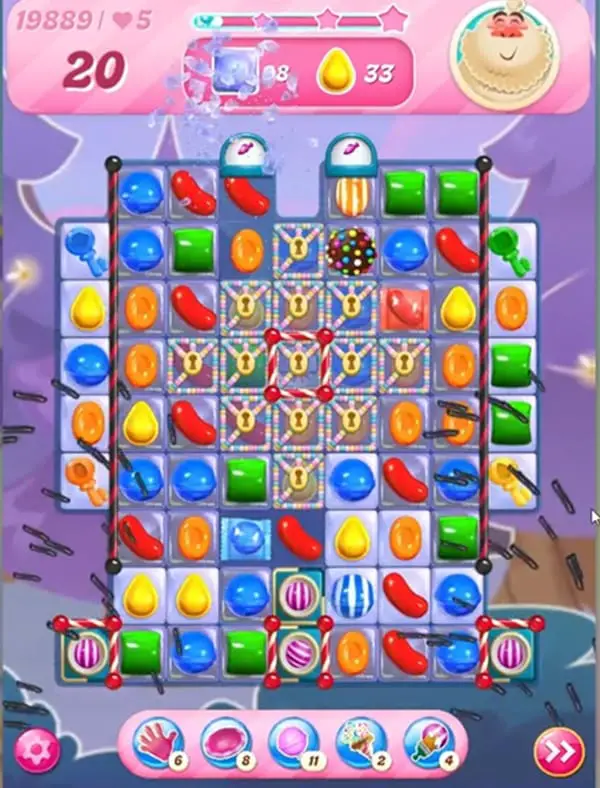Use the lollipop hammer booster
The width and height of the screenshot is (600, 788).
292,744
